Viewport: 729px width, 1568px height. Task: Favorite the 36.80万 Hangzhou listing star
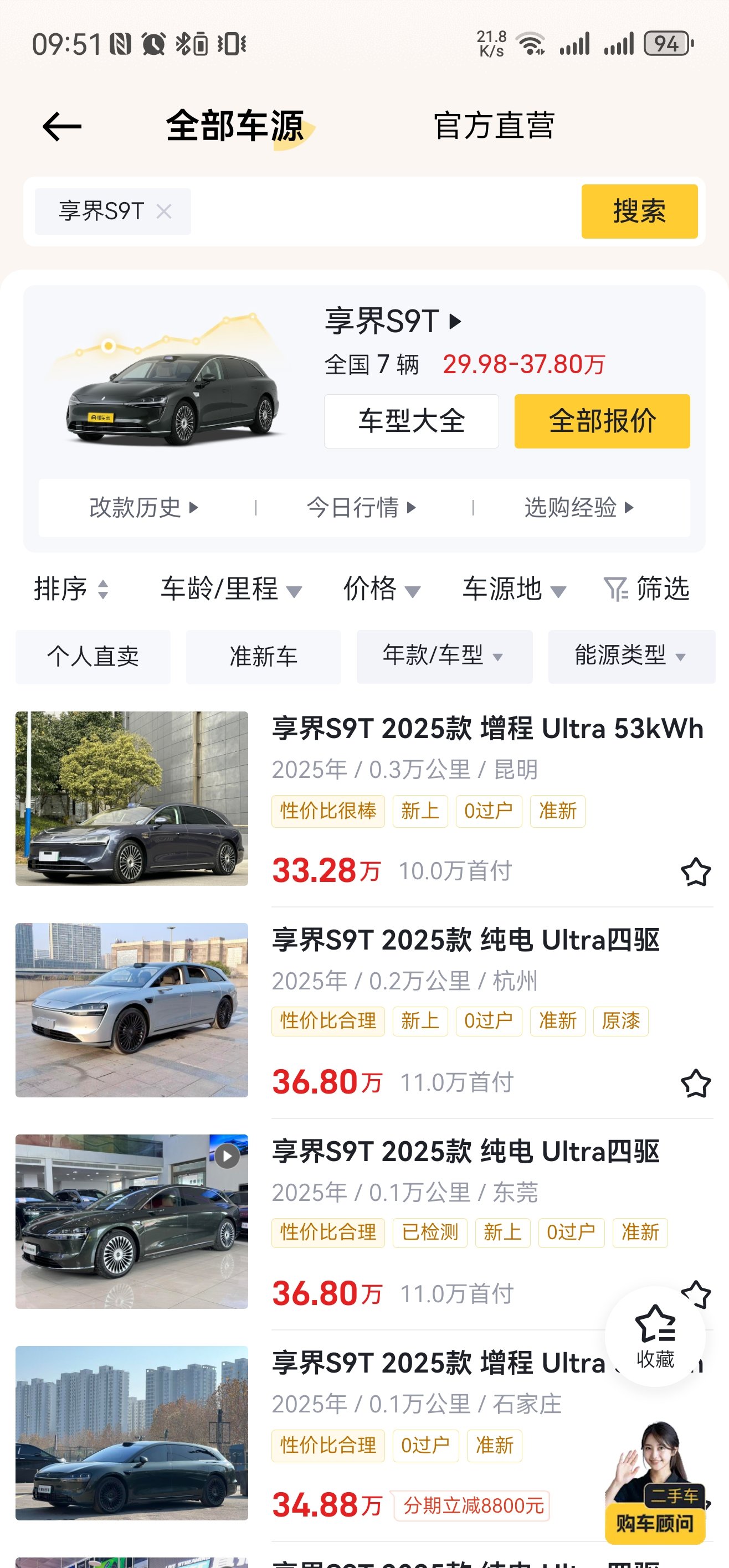697,1082
